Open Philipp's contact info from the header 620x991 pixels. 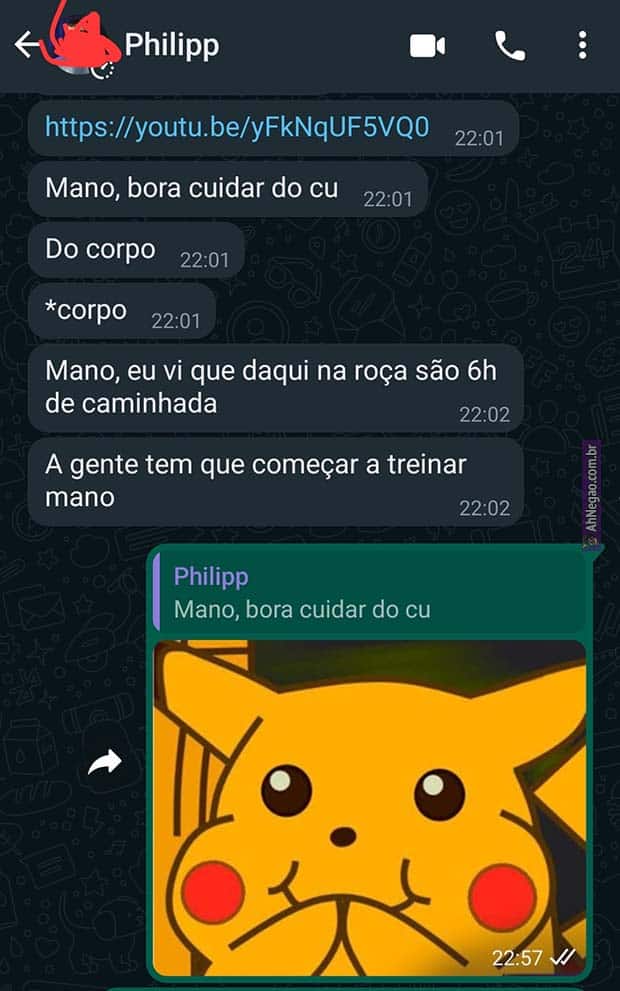172,46
